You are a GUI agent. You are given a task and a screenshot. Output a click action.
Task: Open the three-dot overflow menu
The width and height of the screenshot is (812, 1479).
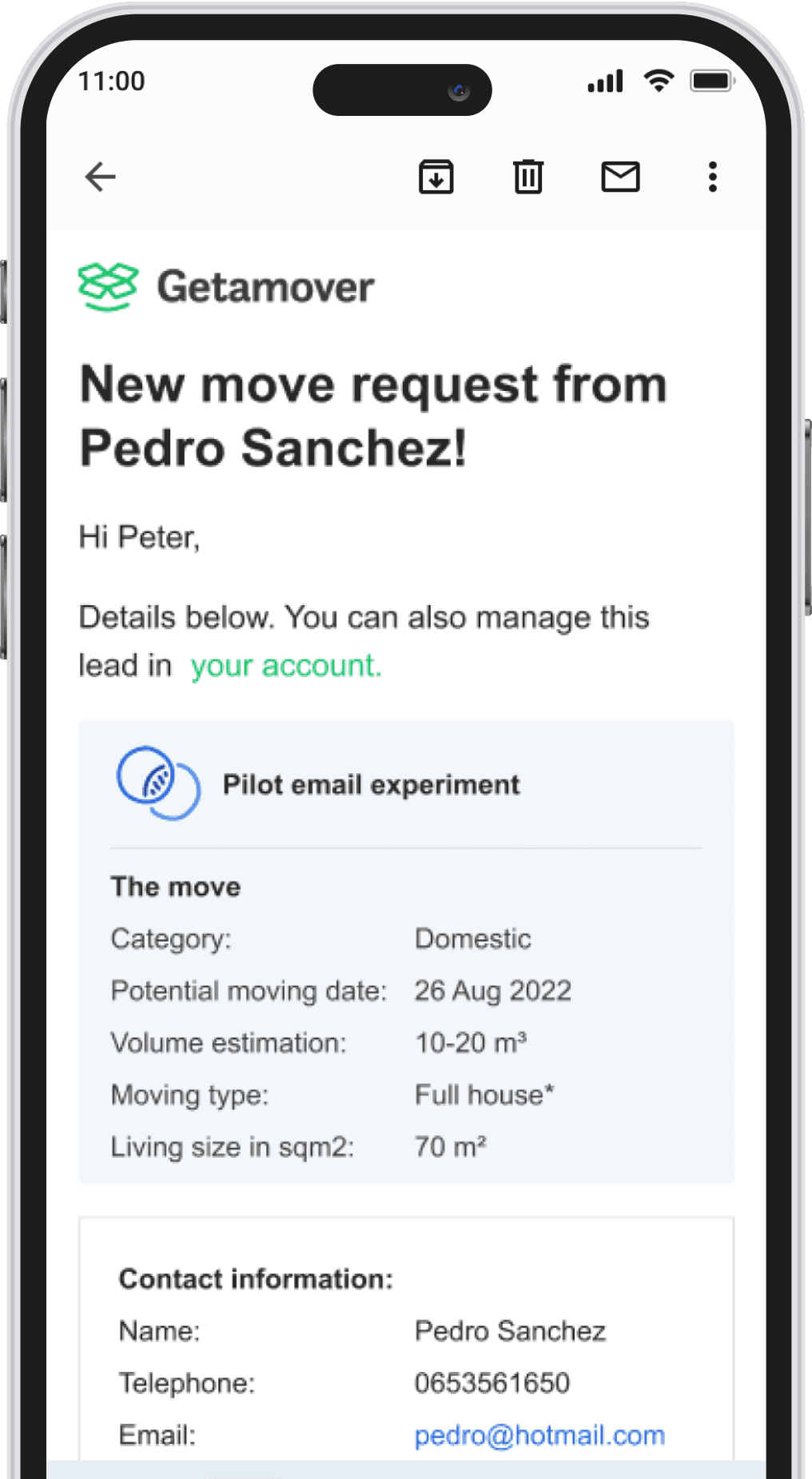pos(713,177)
